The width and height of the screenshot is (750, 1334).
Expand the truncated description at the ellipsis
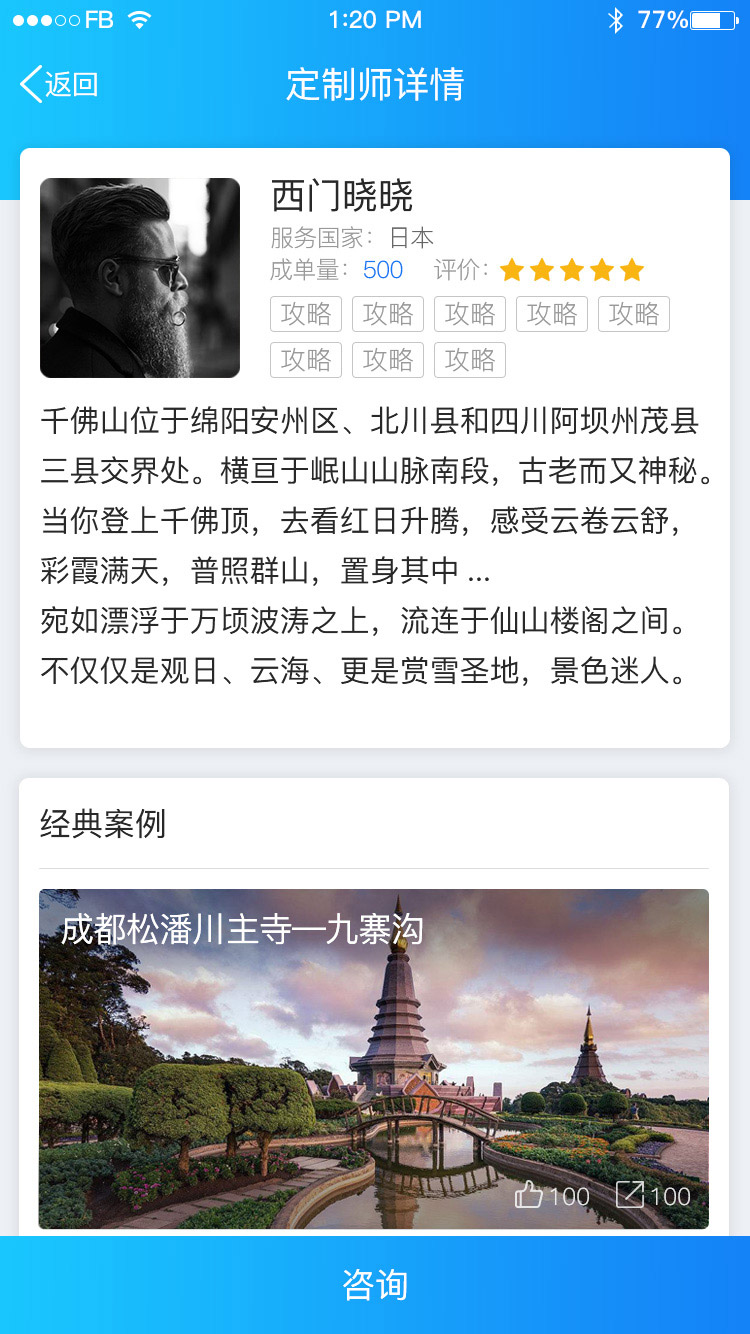tap(479, 572)
